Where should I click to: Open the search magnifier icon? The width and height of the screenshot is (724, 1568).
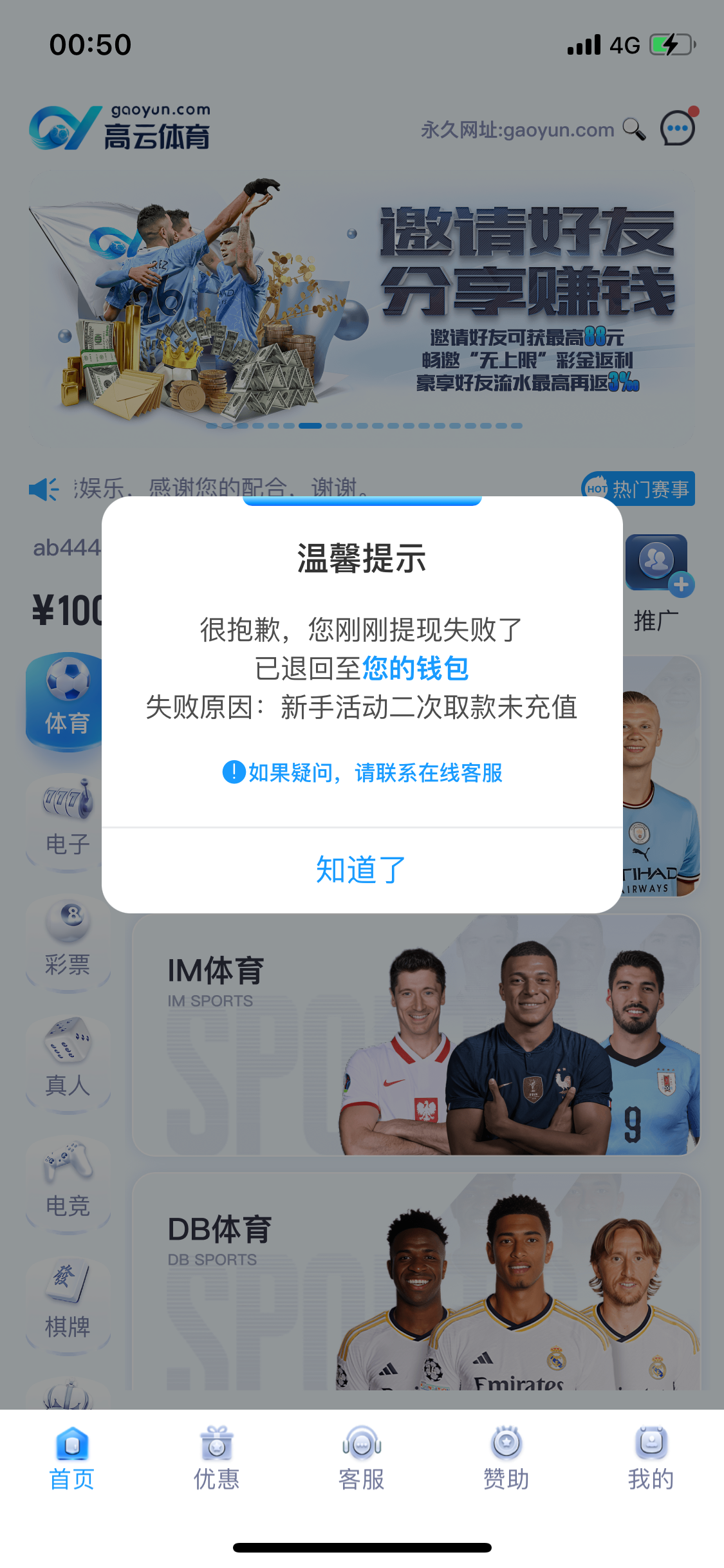coord(634,129)
